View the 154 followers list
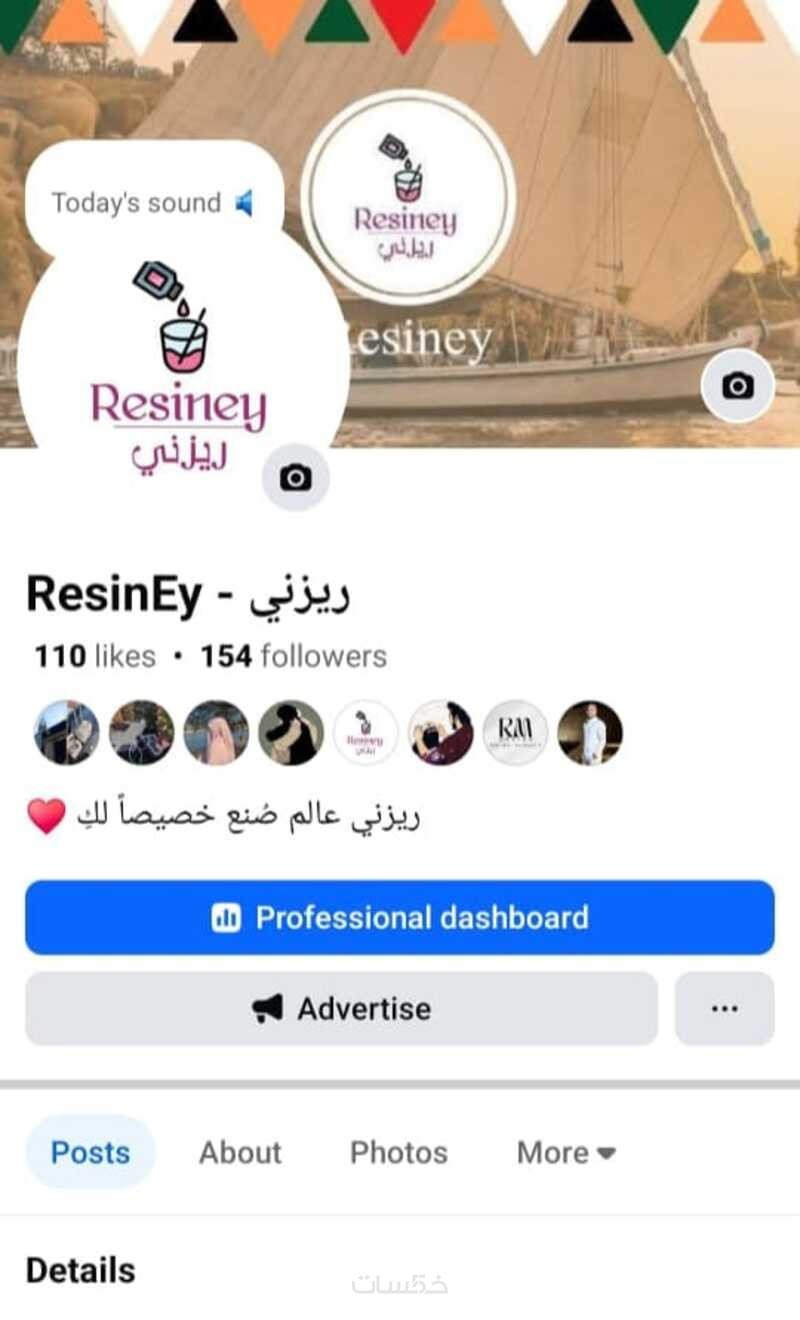 tap(293, 656)
